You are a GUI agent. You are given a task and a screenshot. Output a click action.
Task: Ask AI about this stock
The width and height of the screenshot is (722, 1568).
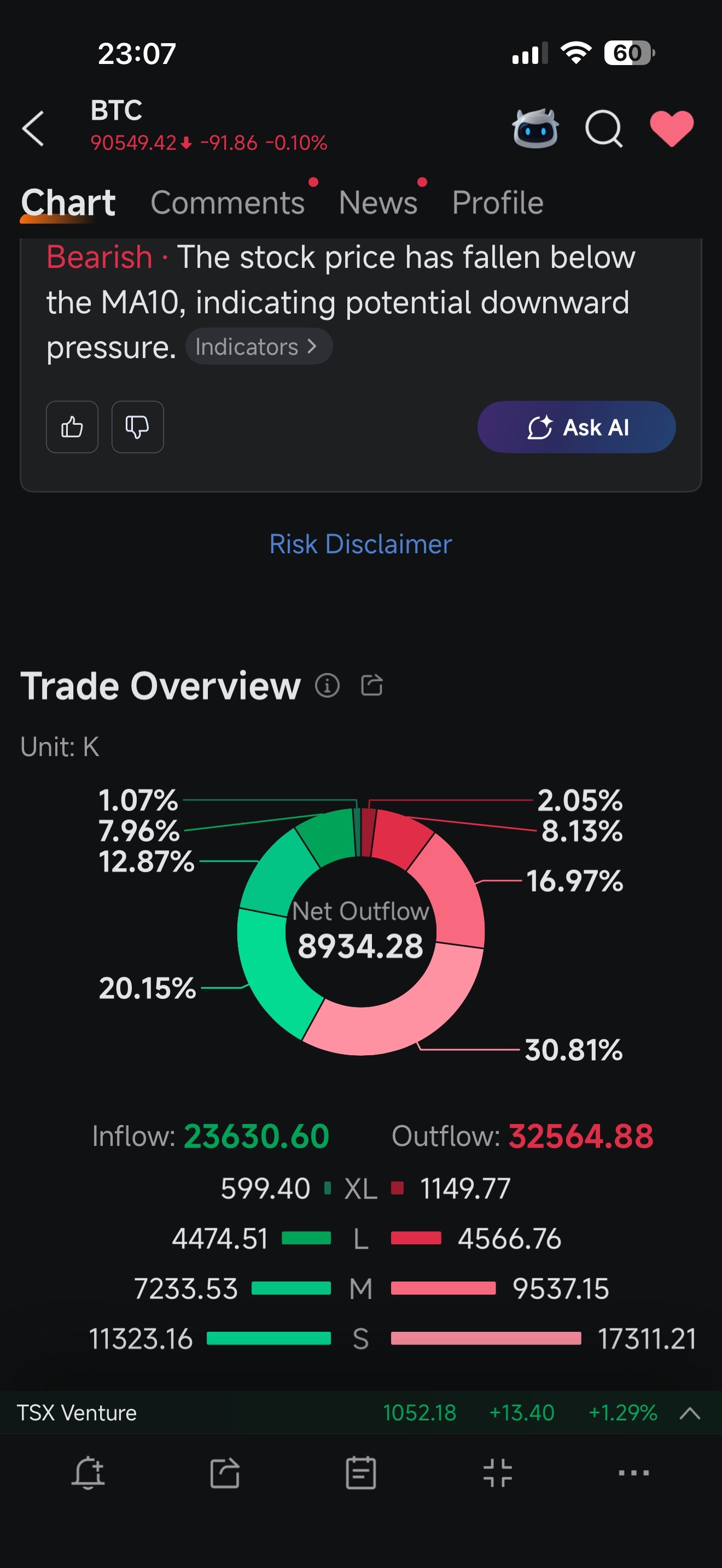576,426
